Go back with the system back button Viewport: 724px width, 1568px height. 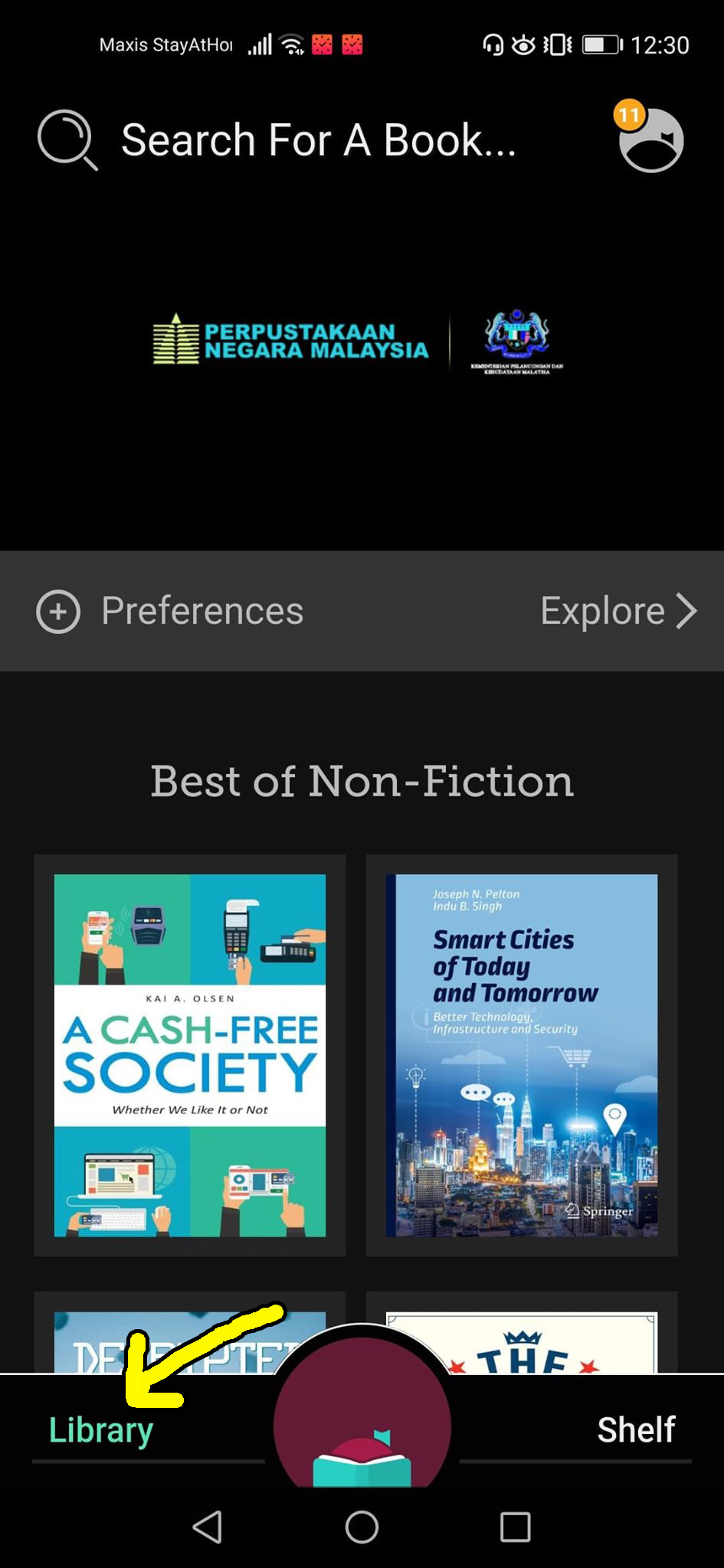[208, 1527]
